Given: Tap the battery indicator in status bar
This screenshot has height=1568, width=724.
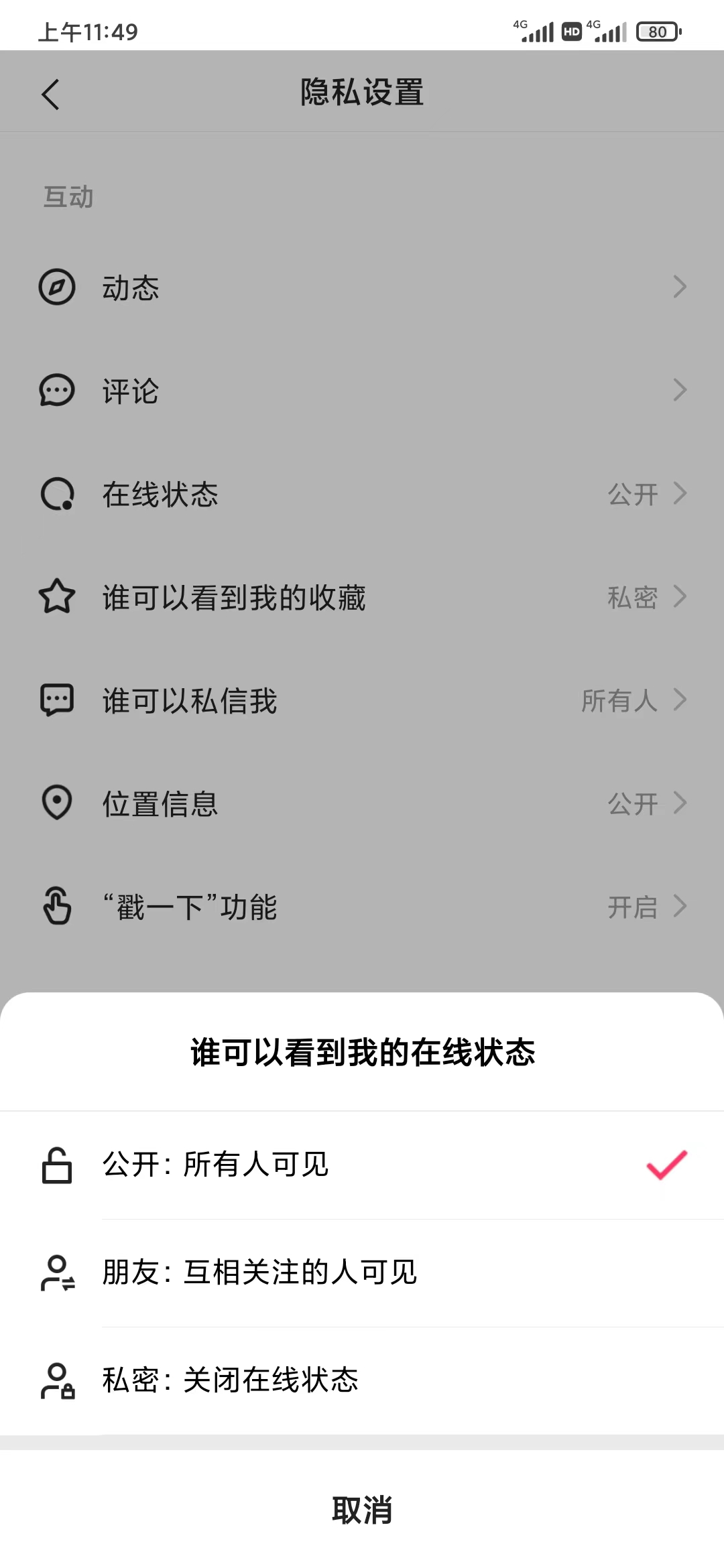Looking at the screenshot, I should point(658,31).
